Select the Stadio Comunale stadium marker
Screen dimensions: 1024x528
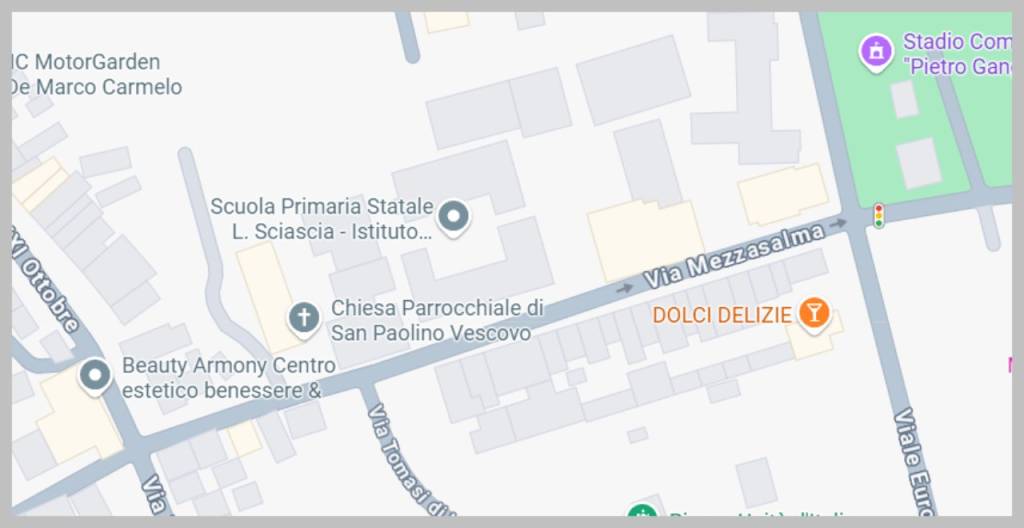point(876,49)
